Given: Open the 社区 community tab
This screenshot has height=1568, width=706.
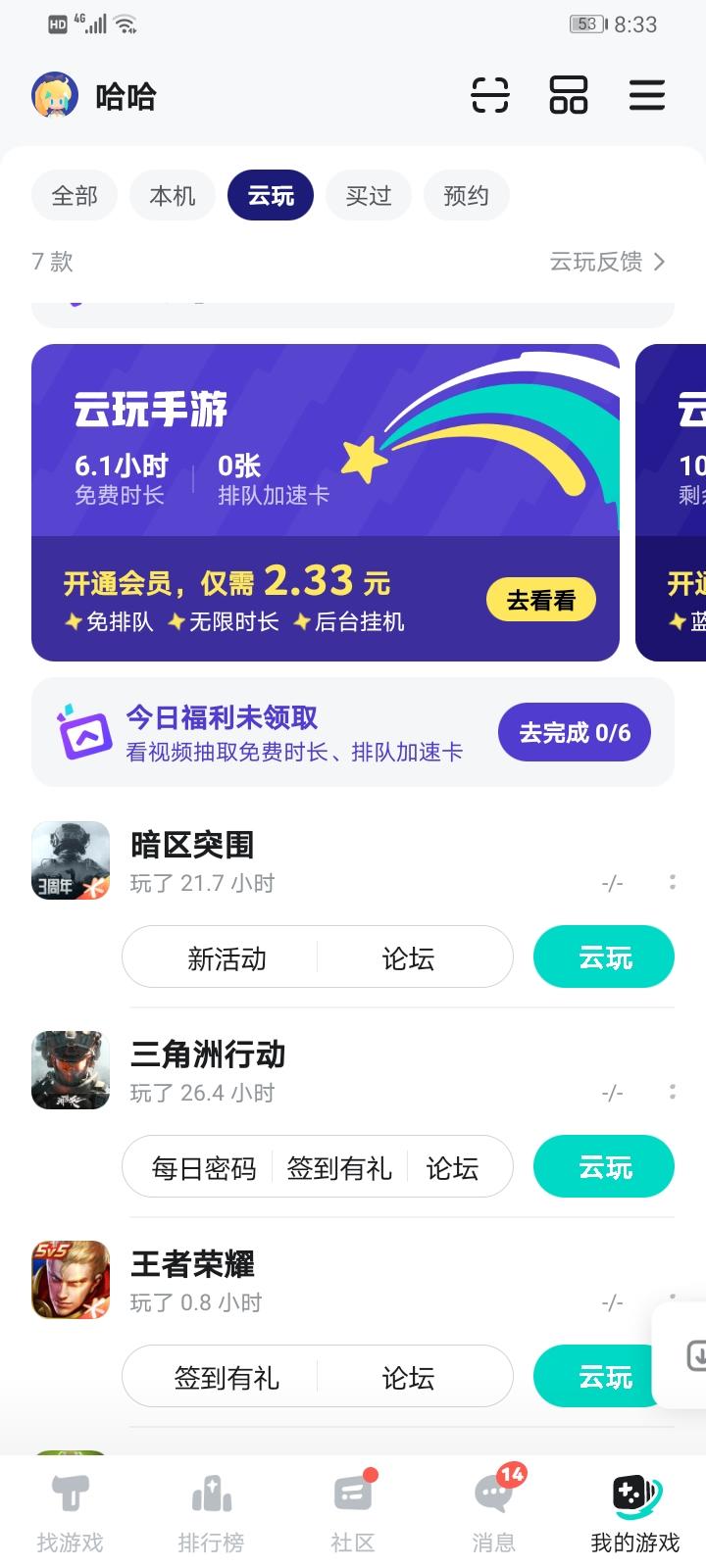Looking at the screenshot, I should pos(353,1513).
